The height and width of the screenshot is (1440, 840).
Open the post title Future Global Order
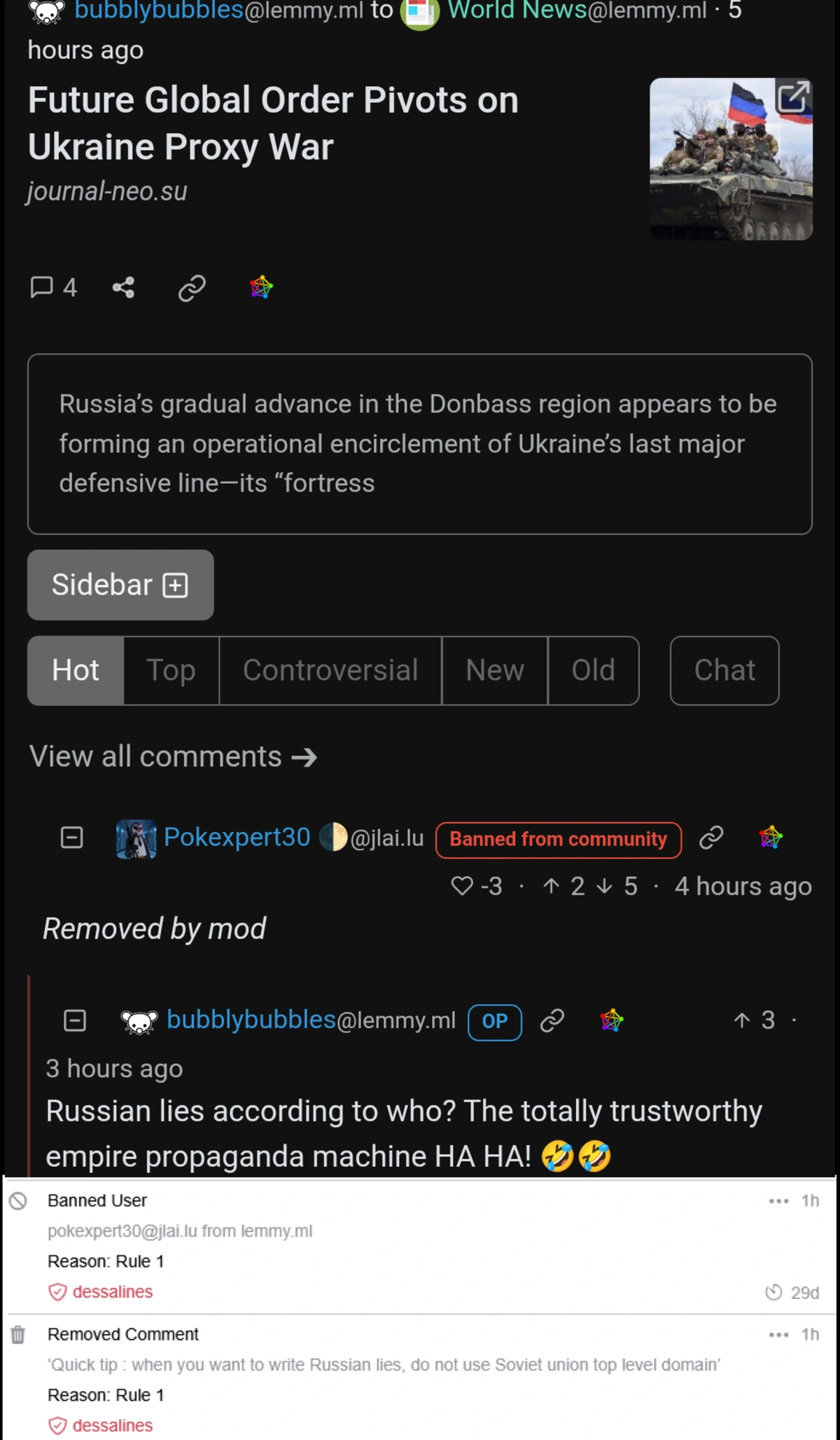273,123
